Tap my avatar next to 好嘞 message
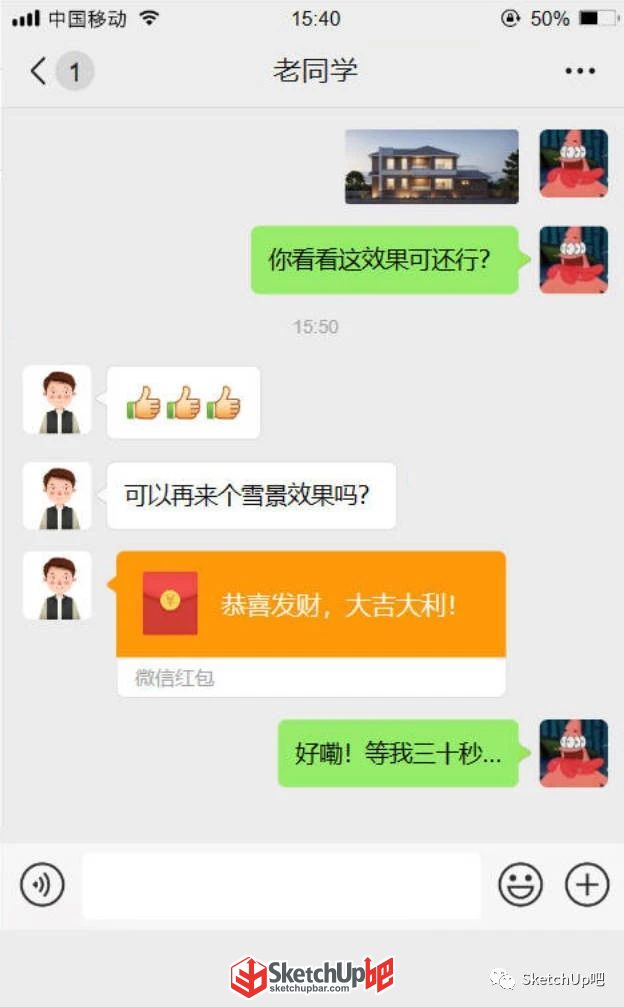The width and height of the screenshot is (624, 1007). [573, 753]
